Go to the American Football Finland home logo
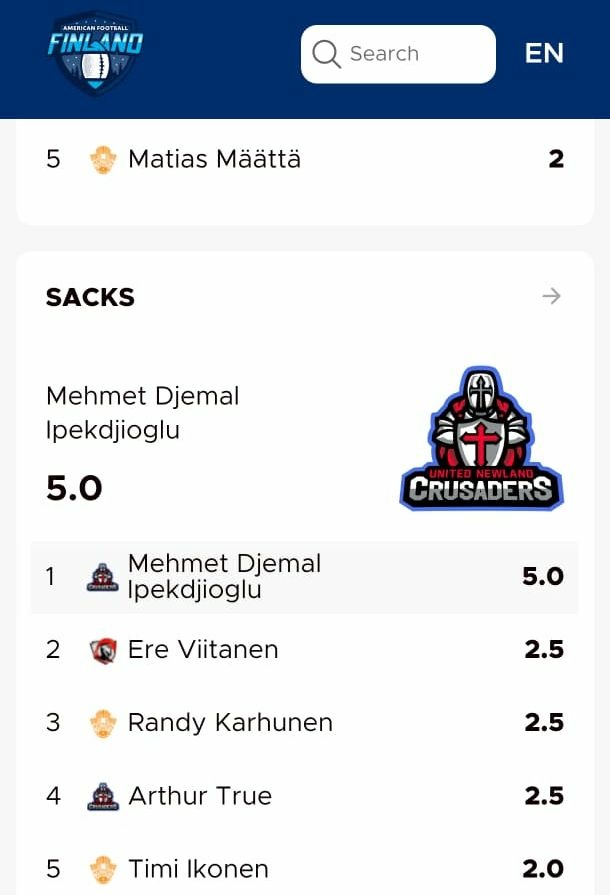Image resolution: width=610 pixels, height=895 pixels. [x=95, y=54]
